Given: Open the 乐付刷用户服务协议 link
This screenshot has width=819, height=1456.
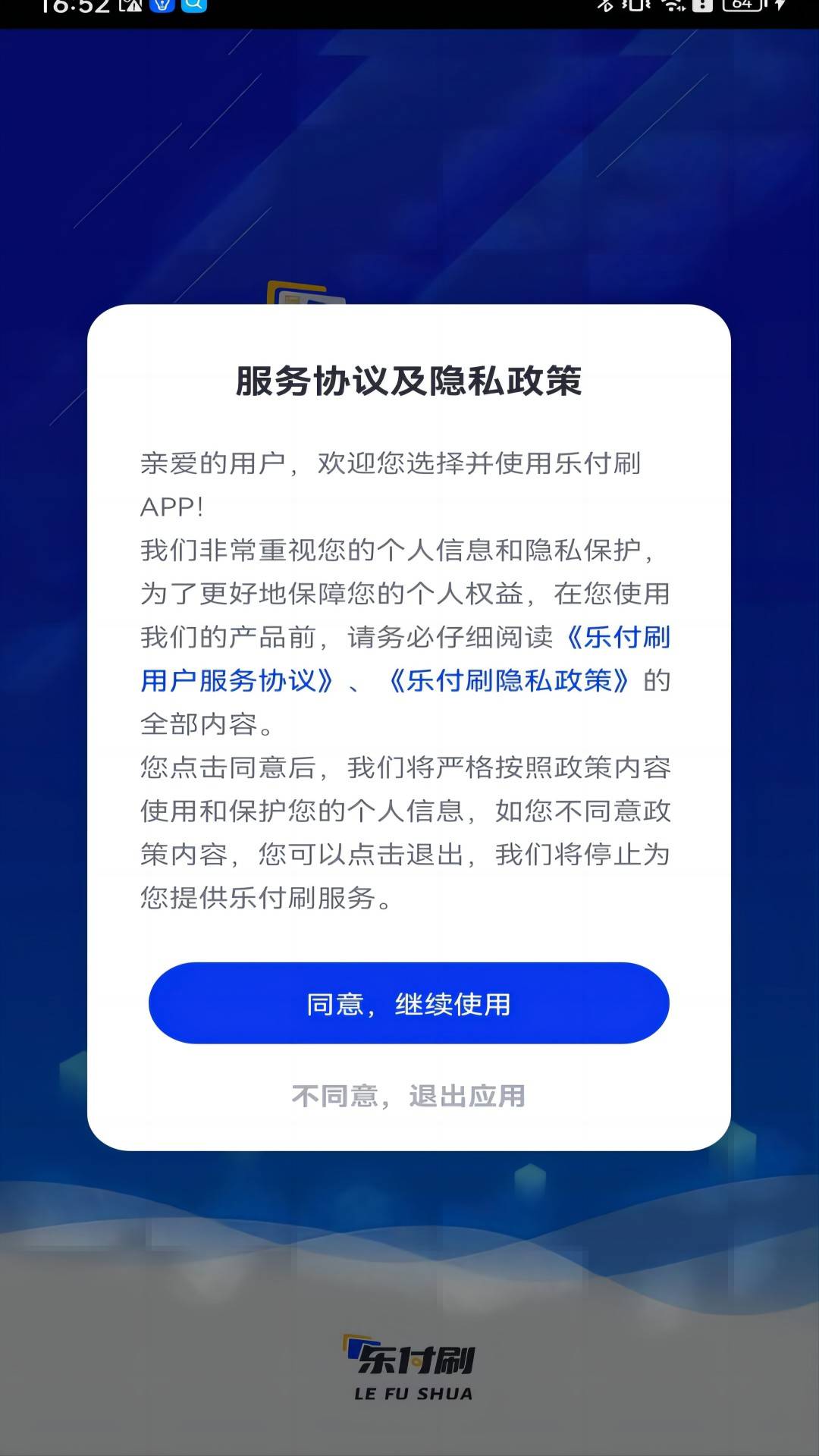Looking at the screenshot, I should point(237,680).
